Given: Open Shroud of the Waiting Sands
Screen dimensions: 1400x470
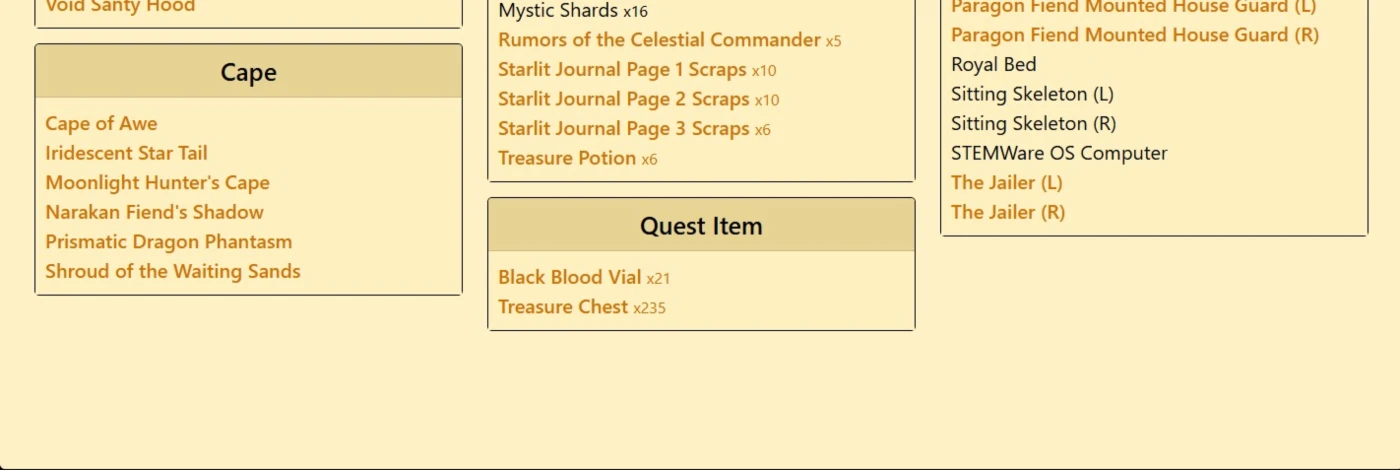Looking at the screenshot, I should 172,271.
